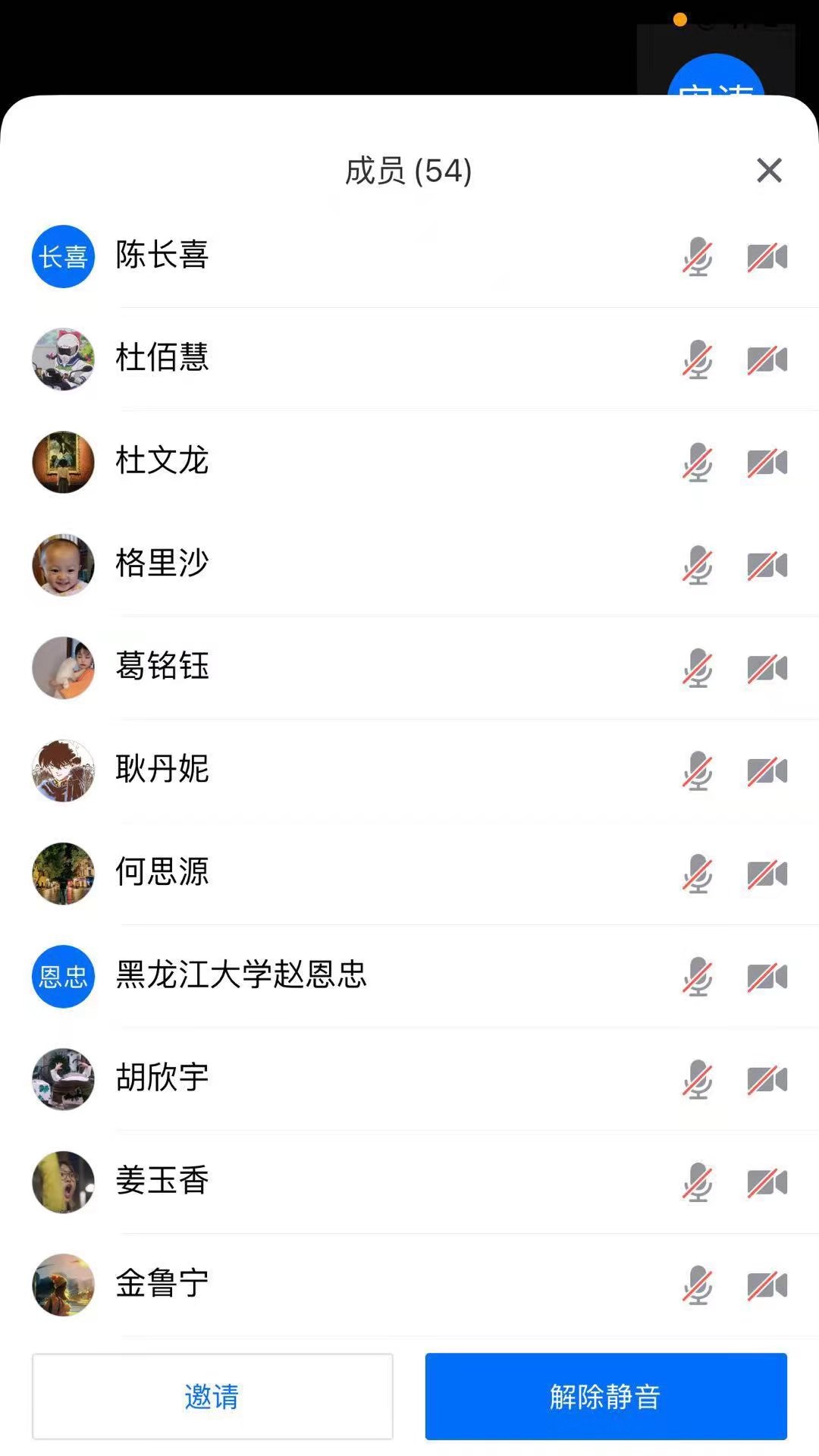Screen dimensions: 819x1456
Task: Tap the 邀请 invite button
Action: click(212, 1396)
